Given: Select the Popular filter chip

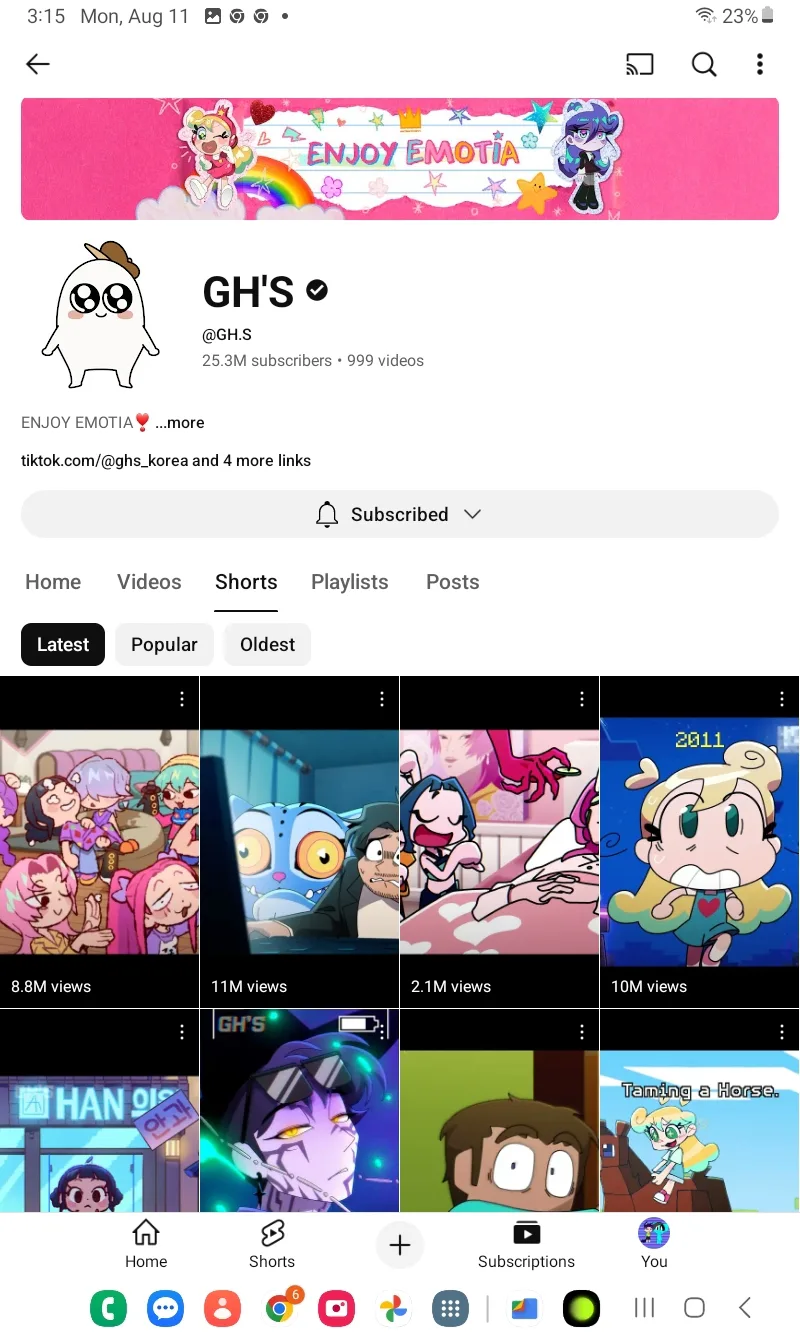Looking at the screenshot, I should (164, 645).
